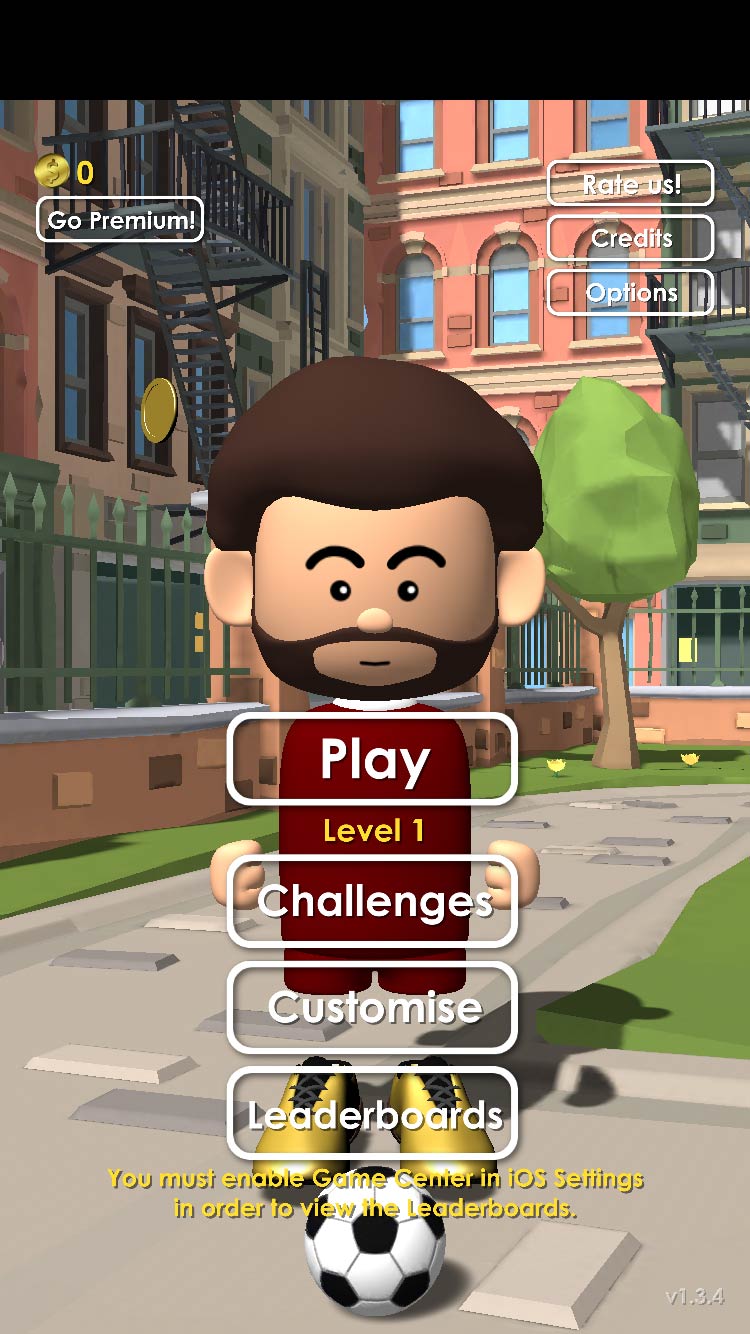This screenshot has height=1334, width=750.
Task: View the Leaderboards
Action: pos(372,1114)
